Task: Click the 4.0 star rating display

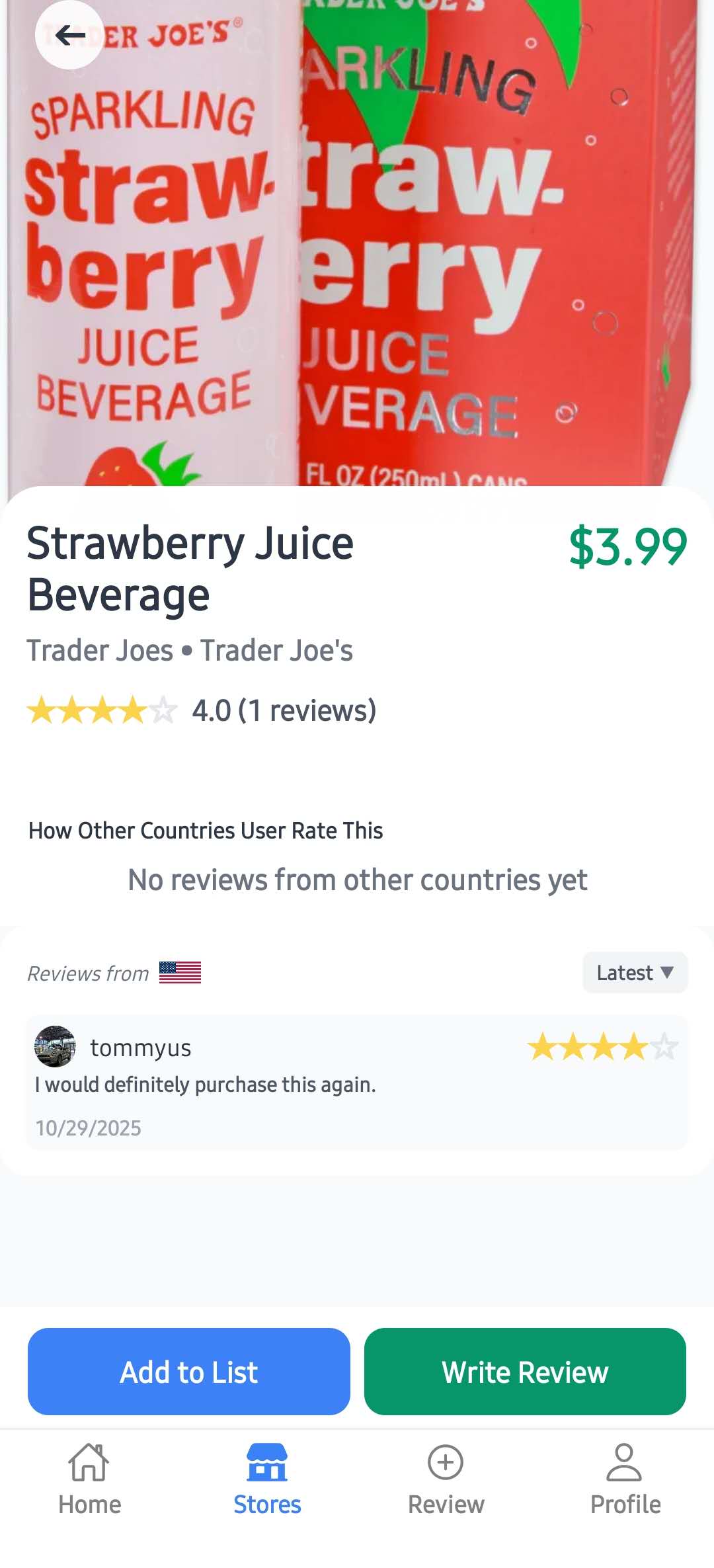Action: [202, 711]
